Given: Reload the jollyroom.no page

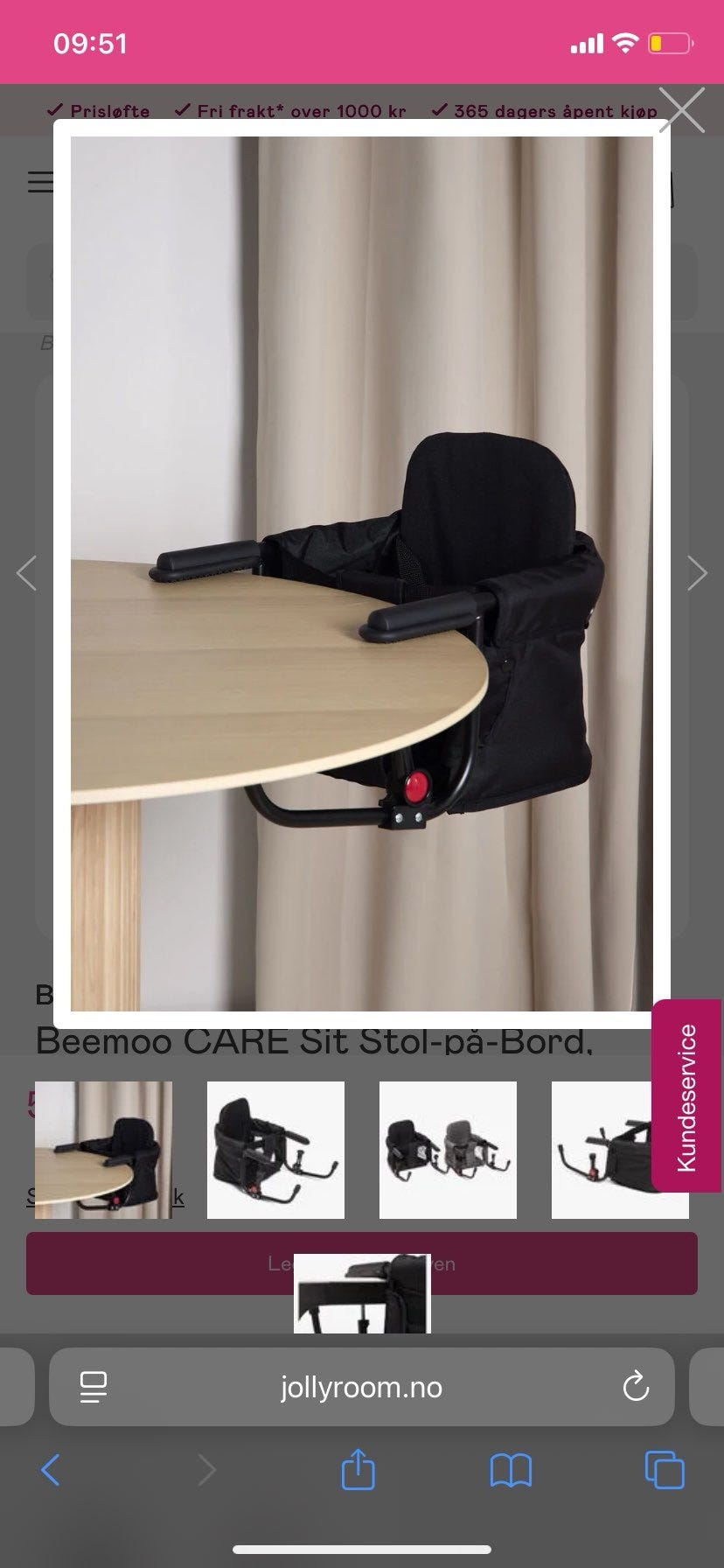Looking at the screenshot, I should point(636,1387).
